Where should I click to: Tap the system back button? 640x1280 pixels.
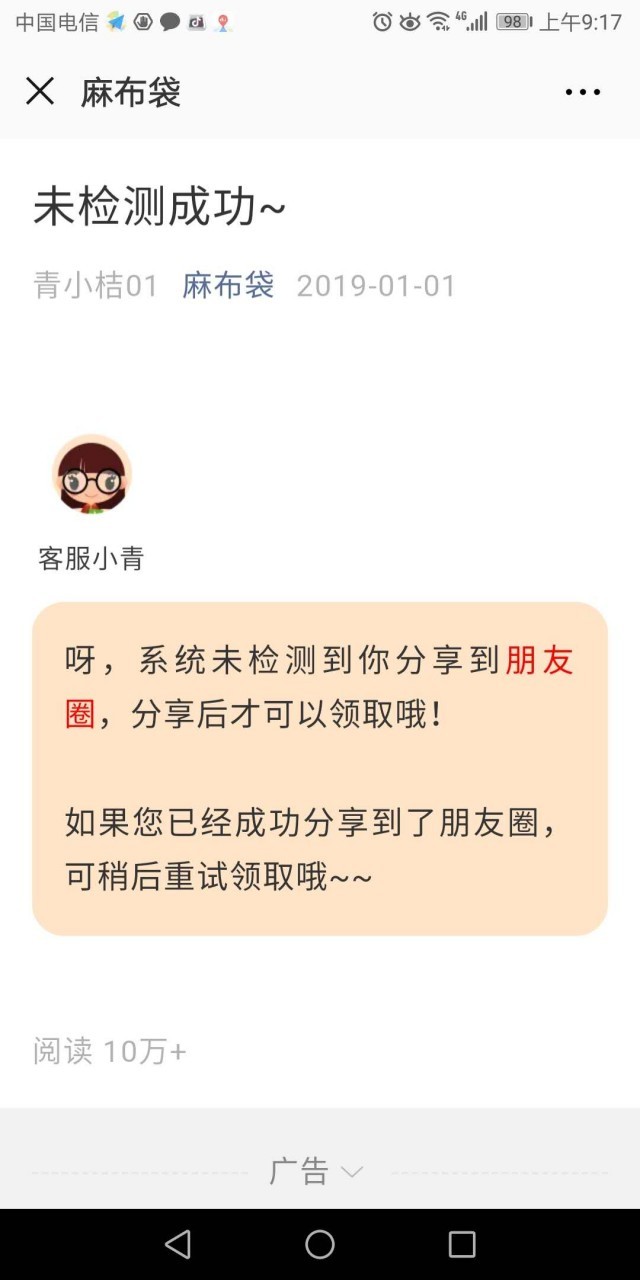(x=178, y=1244)
